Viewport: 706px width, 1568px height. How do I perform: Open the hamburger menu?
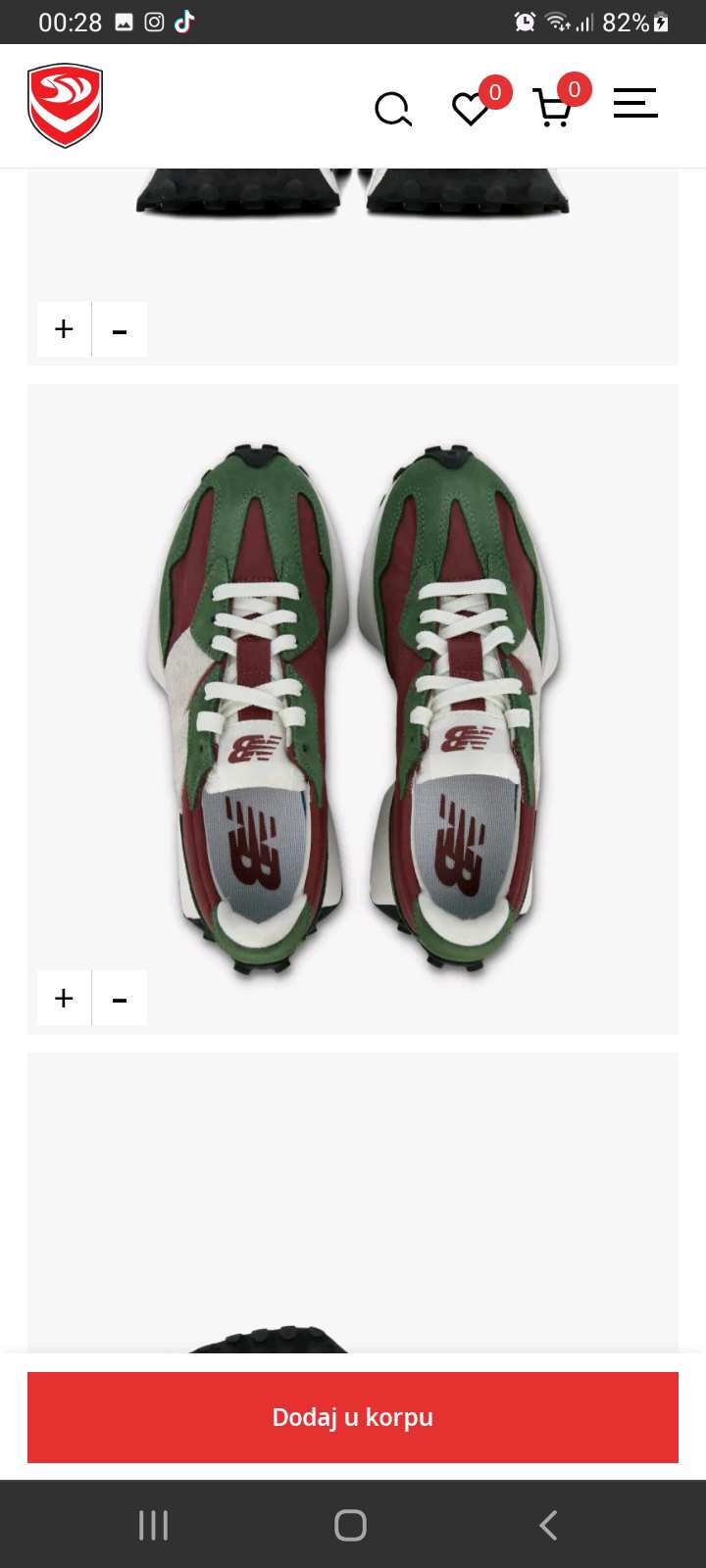pyautogui.click(x=635, y=103)
